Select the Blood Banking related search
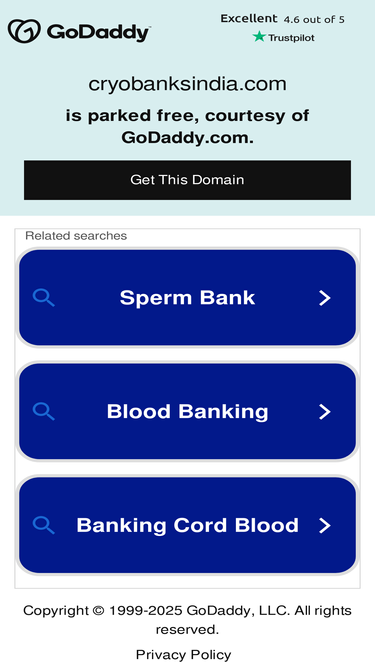The height and width of the screenshot is (667, 375). [187, 411]
